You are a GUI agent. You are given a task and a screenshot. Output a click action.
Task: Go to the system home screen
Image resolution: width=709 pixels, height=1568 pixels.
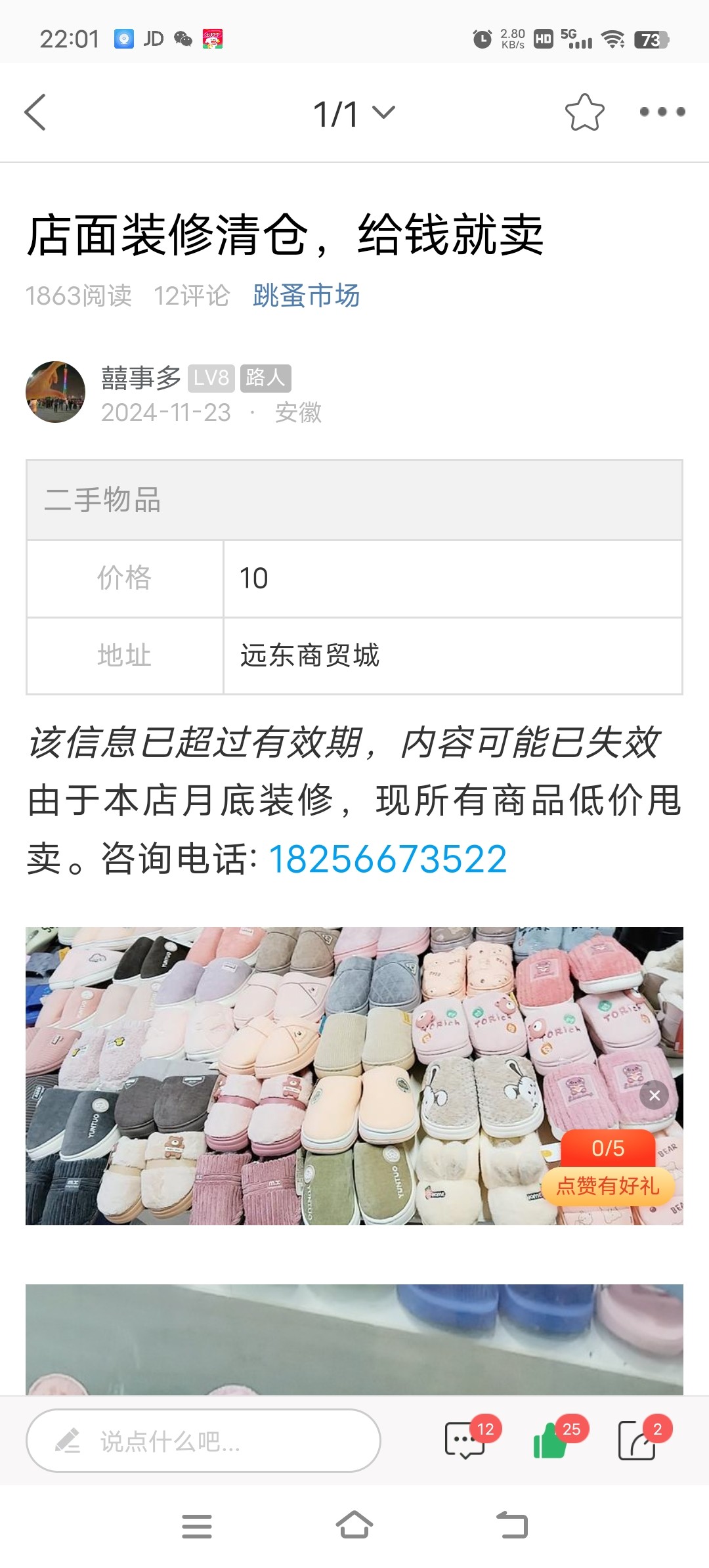coord(354,1525)
